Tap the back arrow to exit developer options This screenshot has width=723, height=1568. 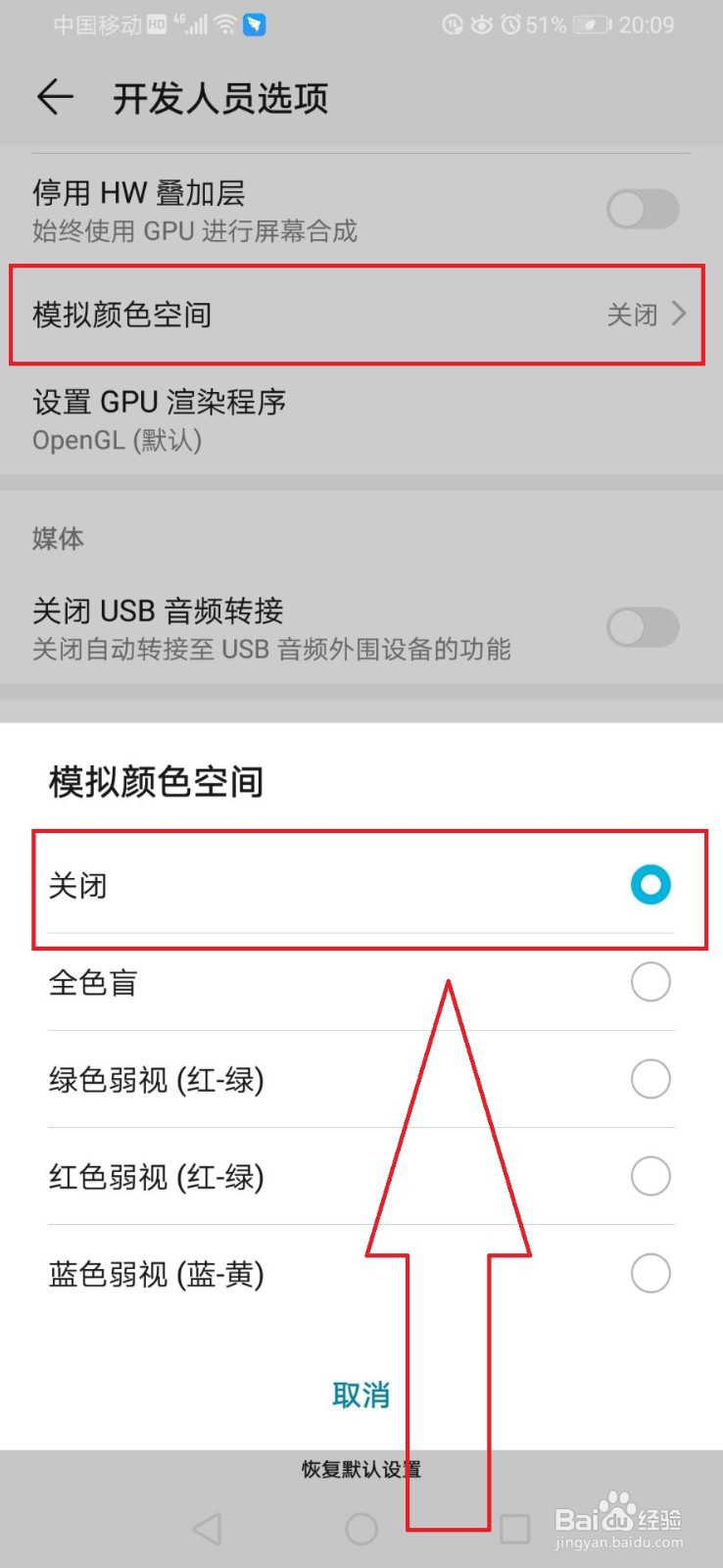(x=54, y=97)
